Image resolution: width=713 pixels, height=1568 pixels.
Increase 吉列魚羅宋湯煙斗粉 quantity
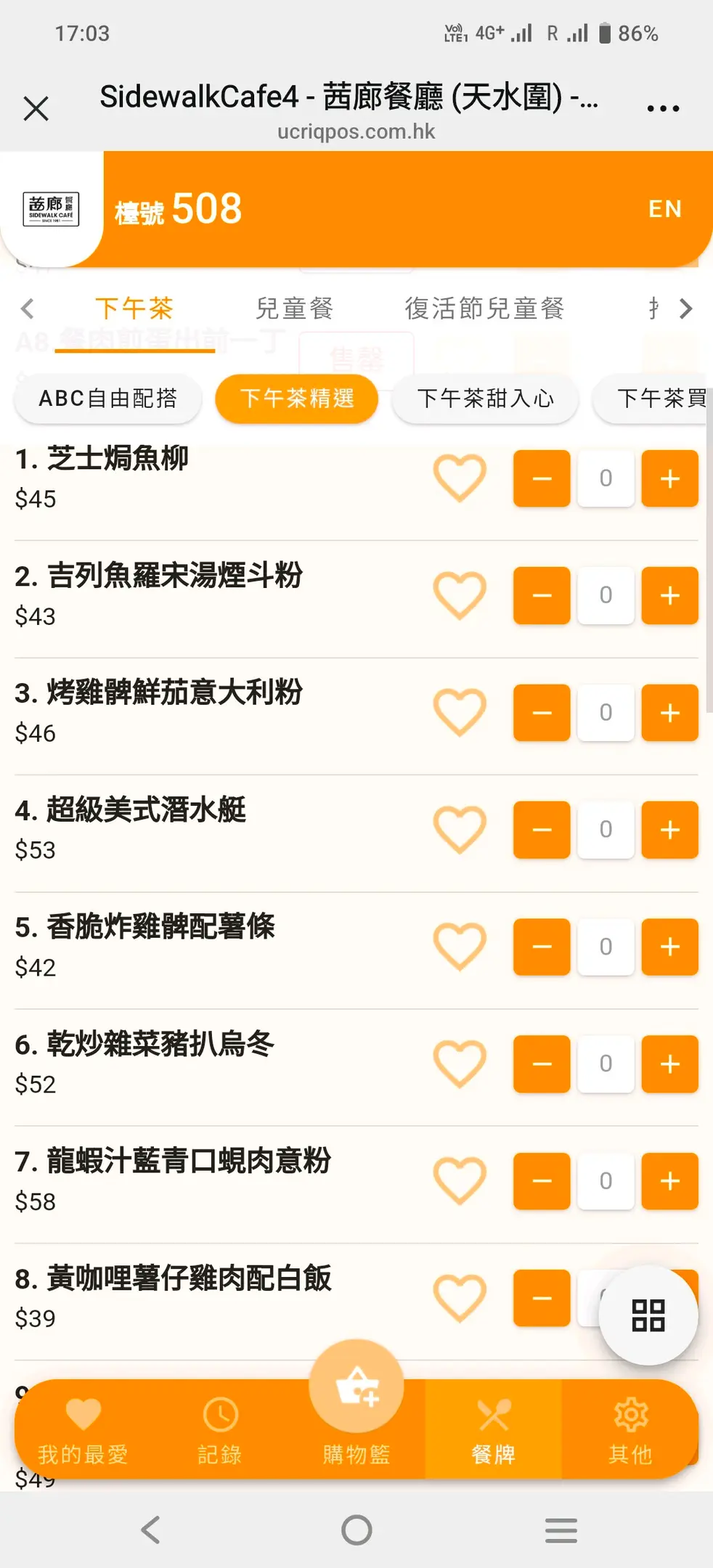click(x=669, y=595)
